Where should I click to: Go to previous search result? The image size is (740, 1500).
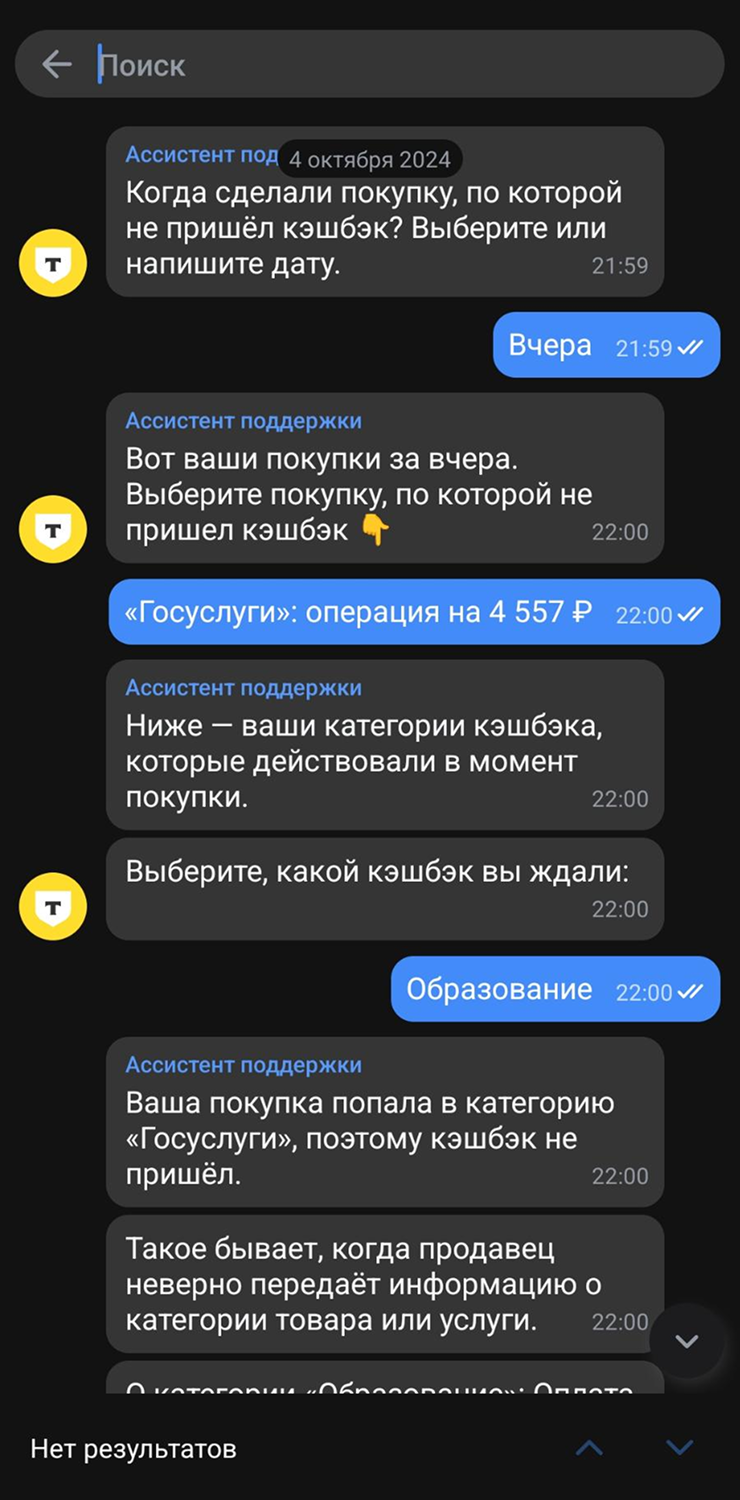pos(589,1447)
